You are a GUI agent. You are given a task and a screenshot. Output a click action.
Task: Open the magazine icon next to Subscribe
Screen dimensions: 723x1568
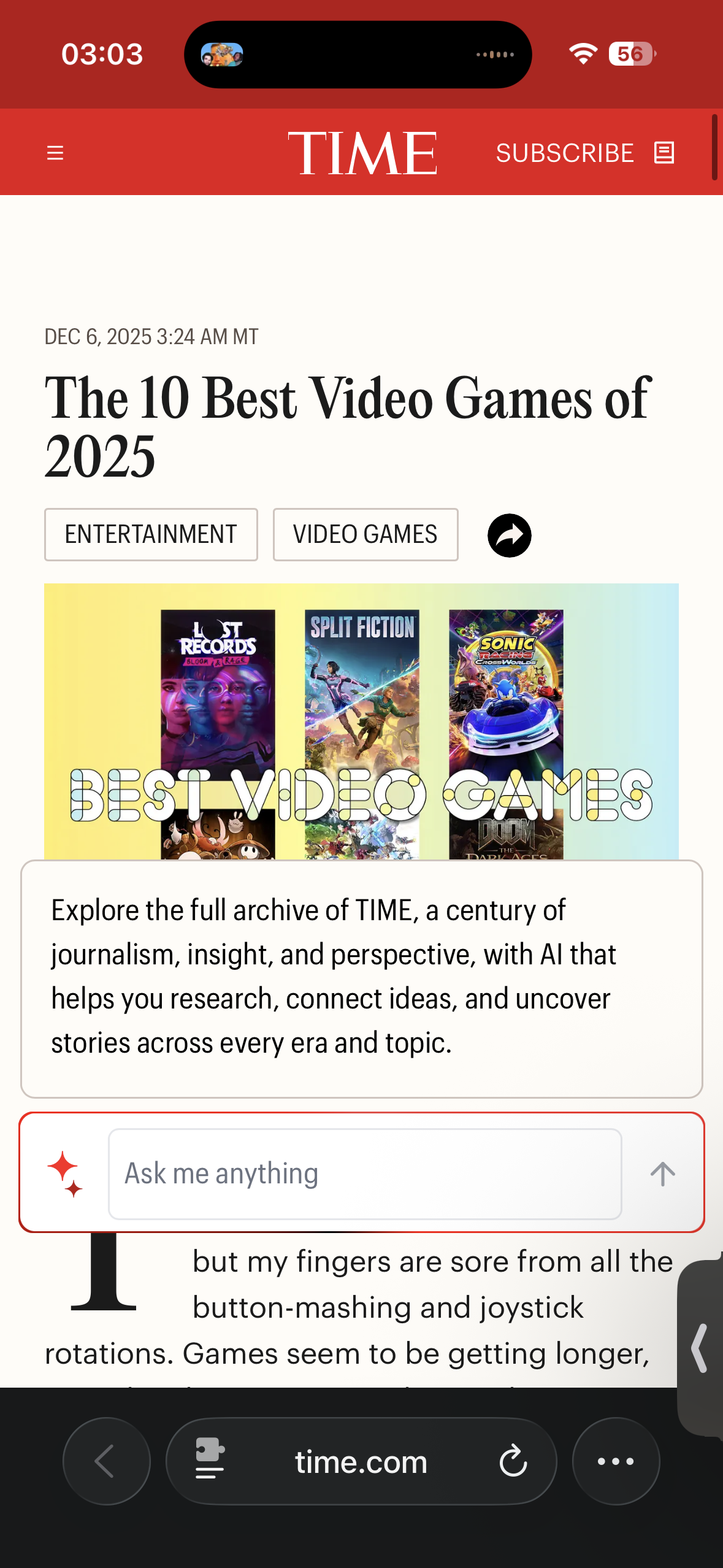[x=664, y=153]
